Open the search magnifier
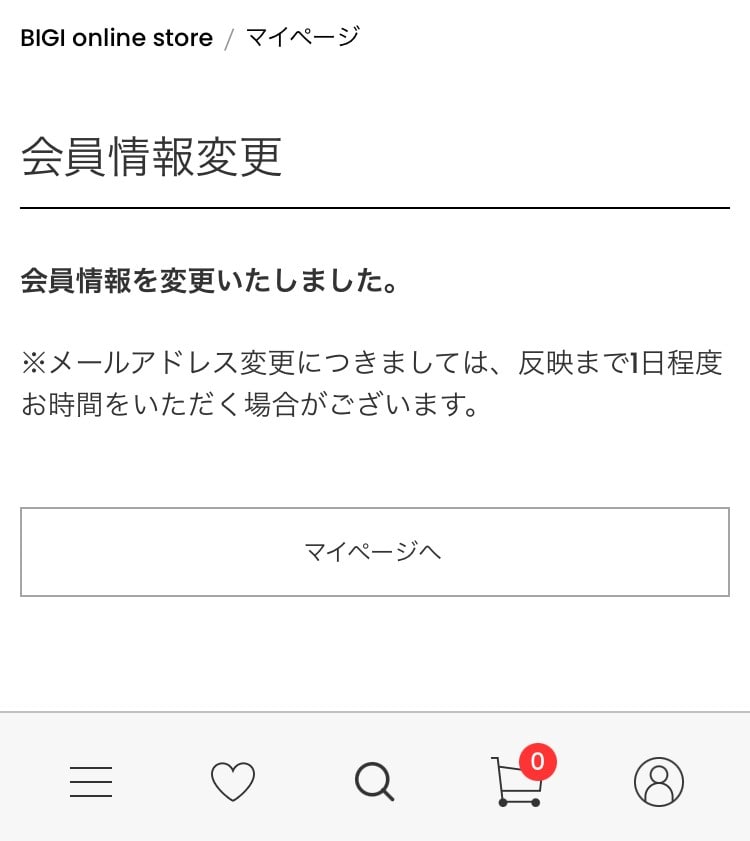The width and height of the screenshot is (750, 841). click(x=375, y=781)
